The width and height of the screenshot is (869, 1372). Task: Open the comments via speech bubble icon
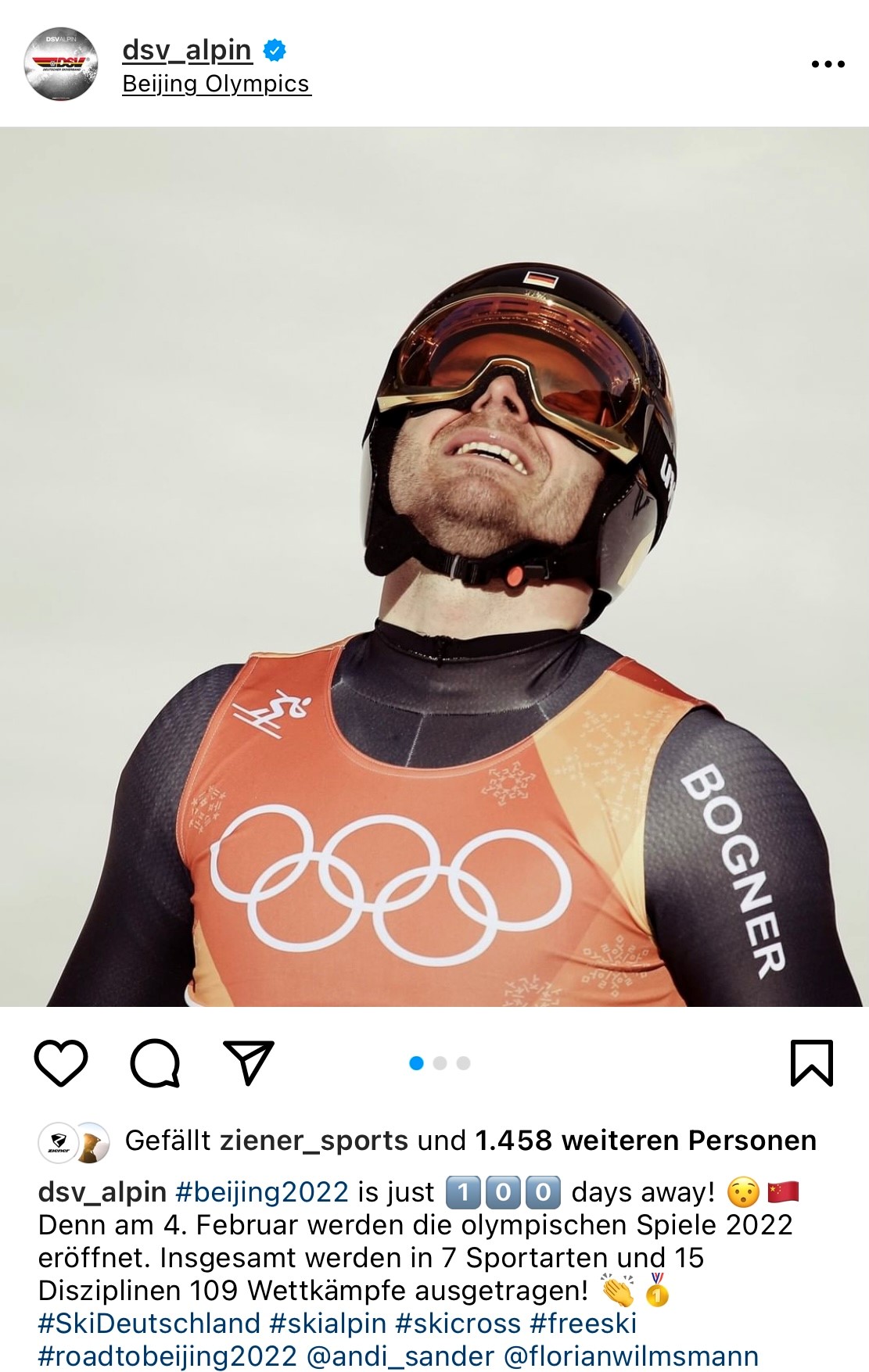click(x=156, y=1063)
